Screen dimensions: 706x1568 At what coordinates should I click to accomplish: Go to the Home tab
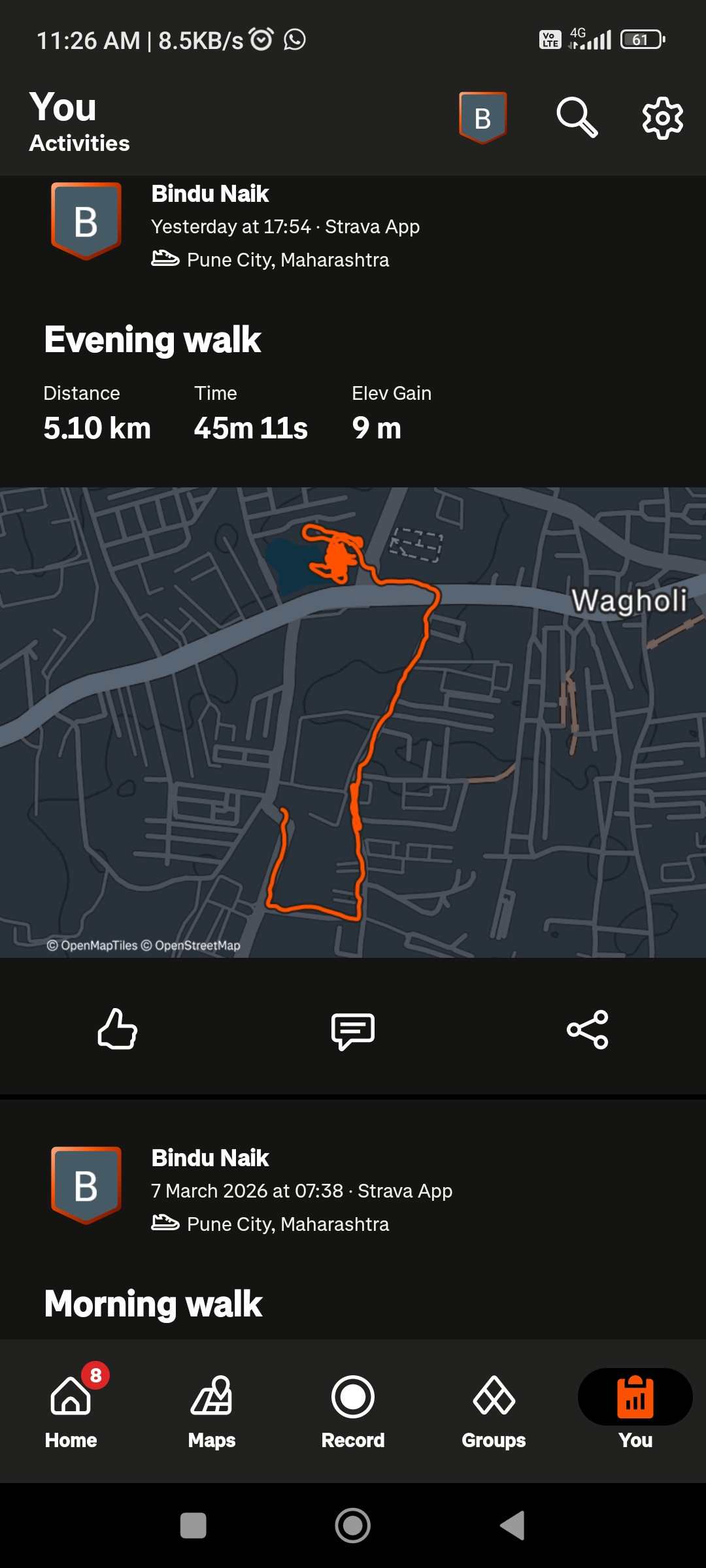71,1411
